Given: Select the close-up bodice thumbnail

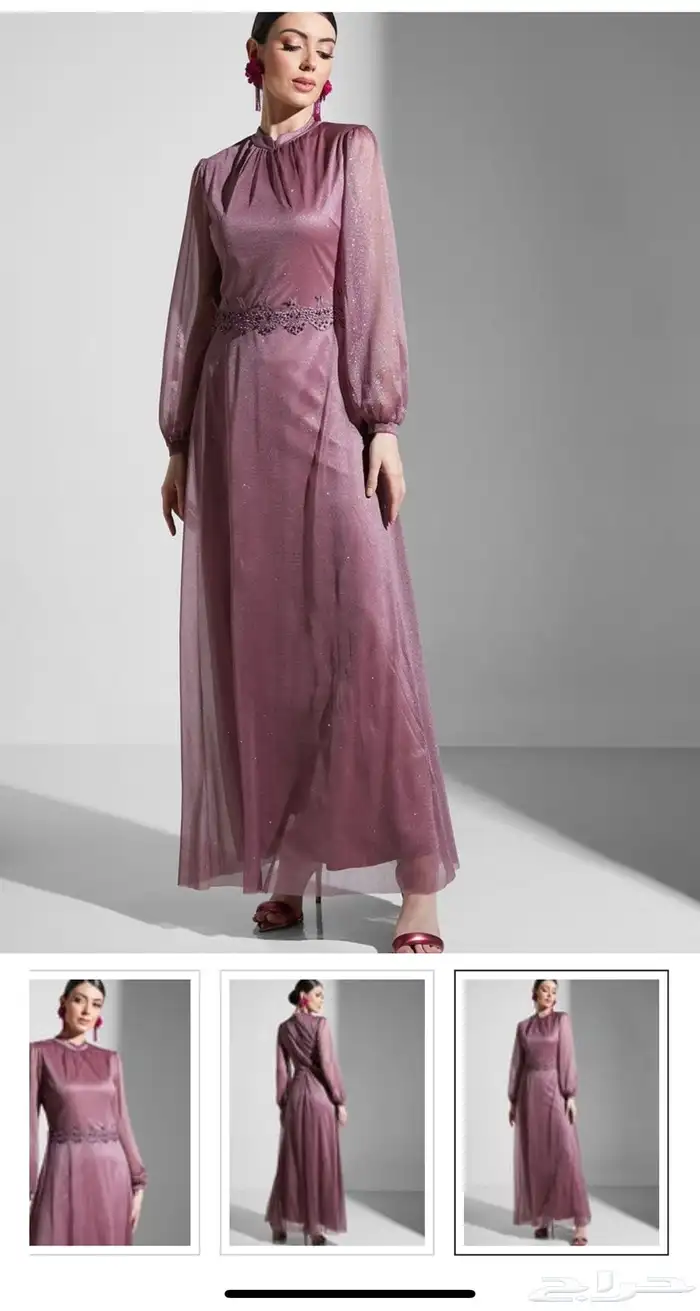Looking at the screenshot, I should pyautogui.click(x=110, y=1112).
